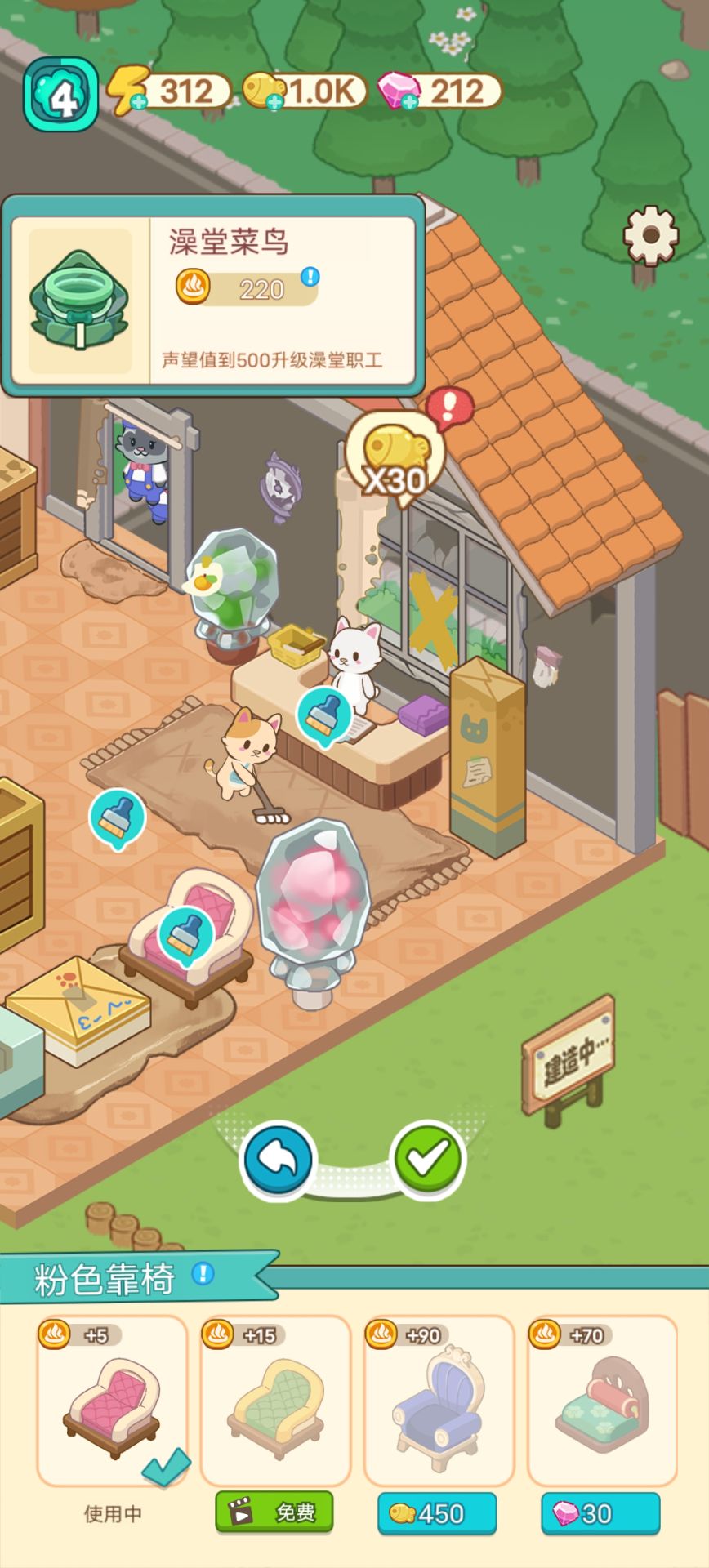Buy the bed for 30 gems
The height and width of the screenshot is (1568, 709).
click(x=600, y=1514)
